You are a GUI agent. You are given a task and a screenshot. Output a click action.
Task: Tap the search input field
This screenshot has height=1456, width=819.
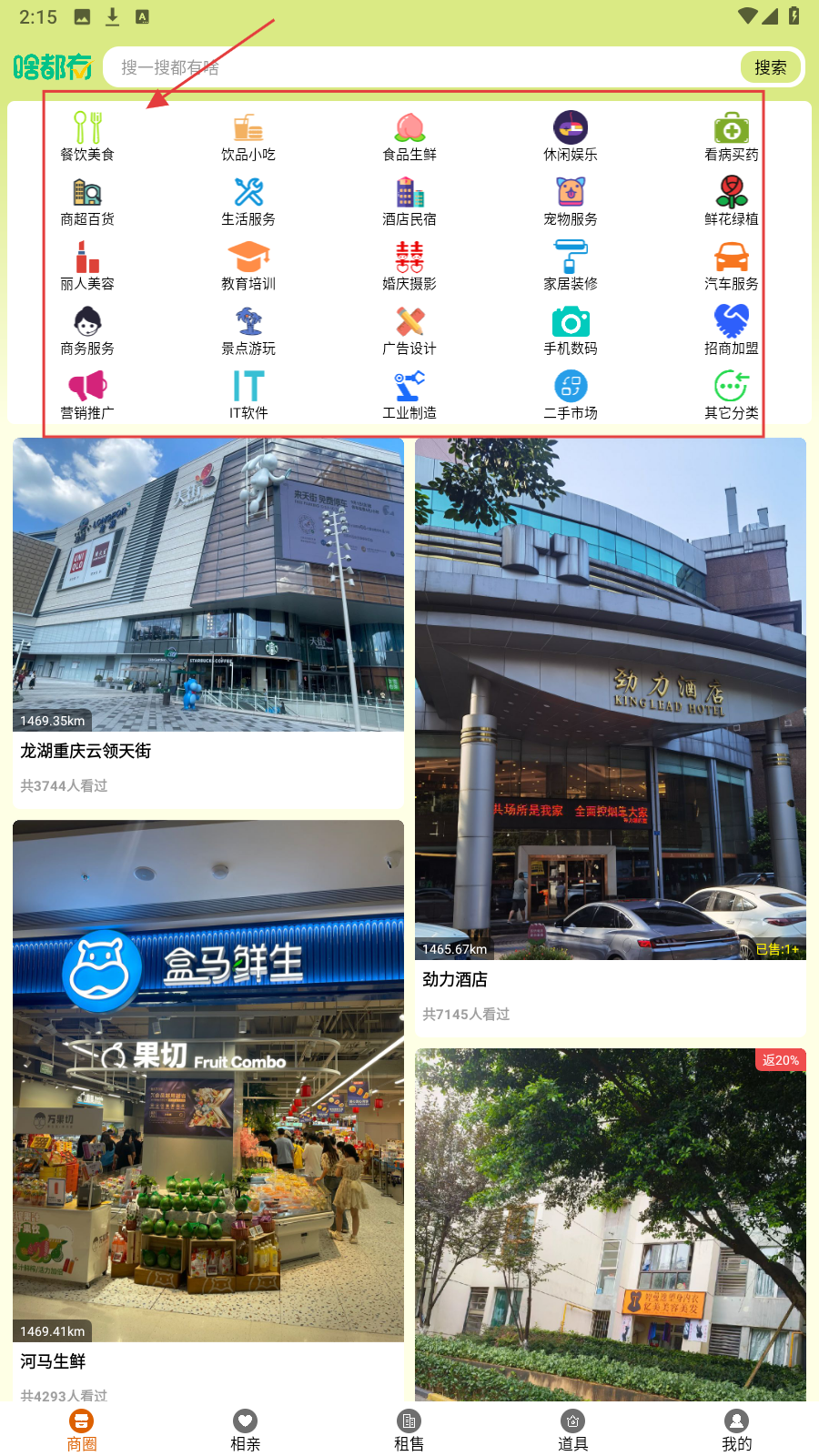(419, 67)
